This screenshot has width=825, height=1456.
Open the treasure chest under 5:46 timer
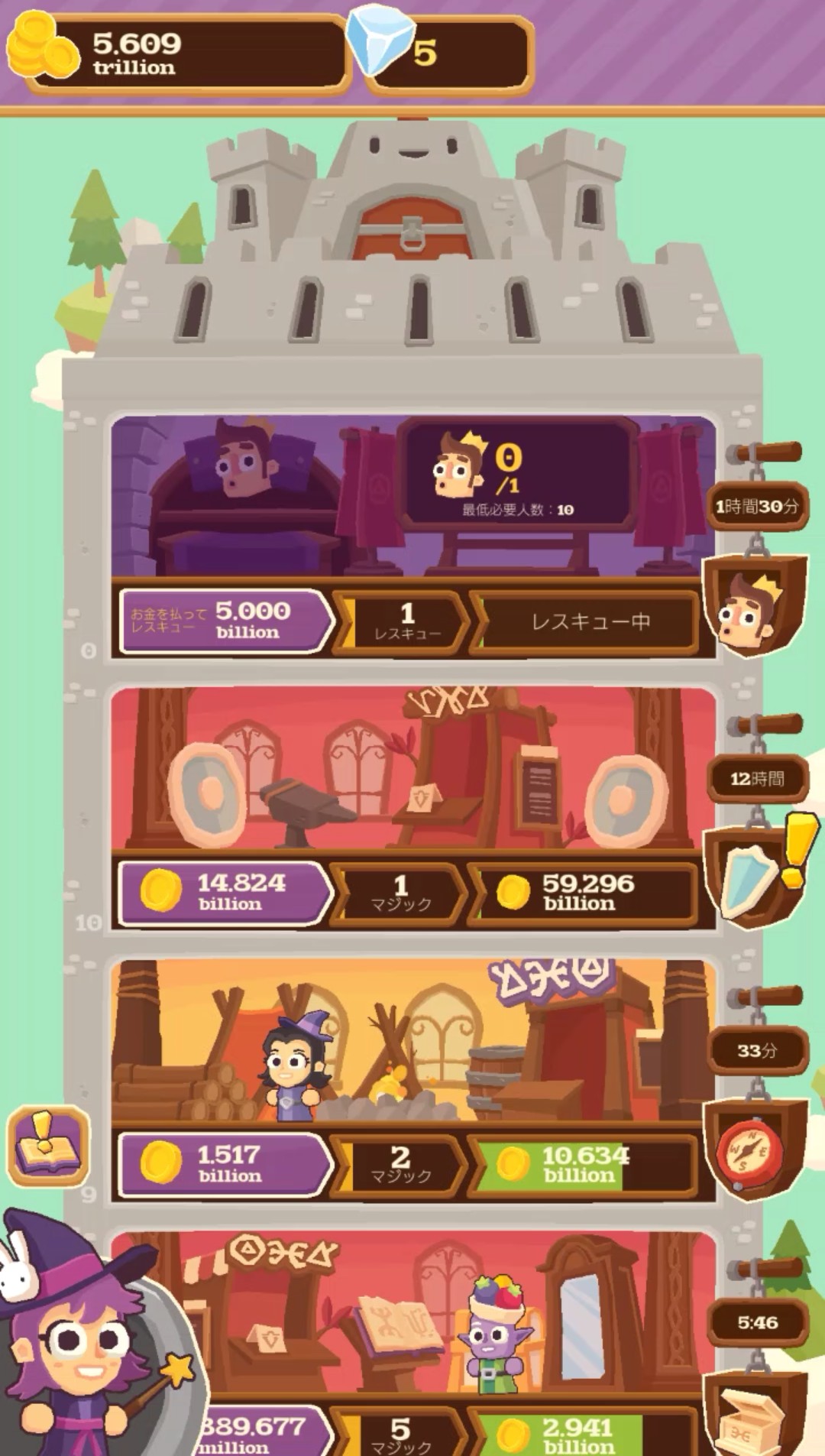coord(755,1414)
